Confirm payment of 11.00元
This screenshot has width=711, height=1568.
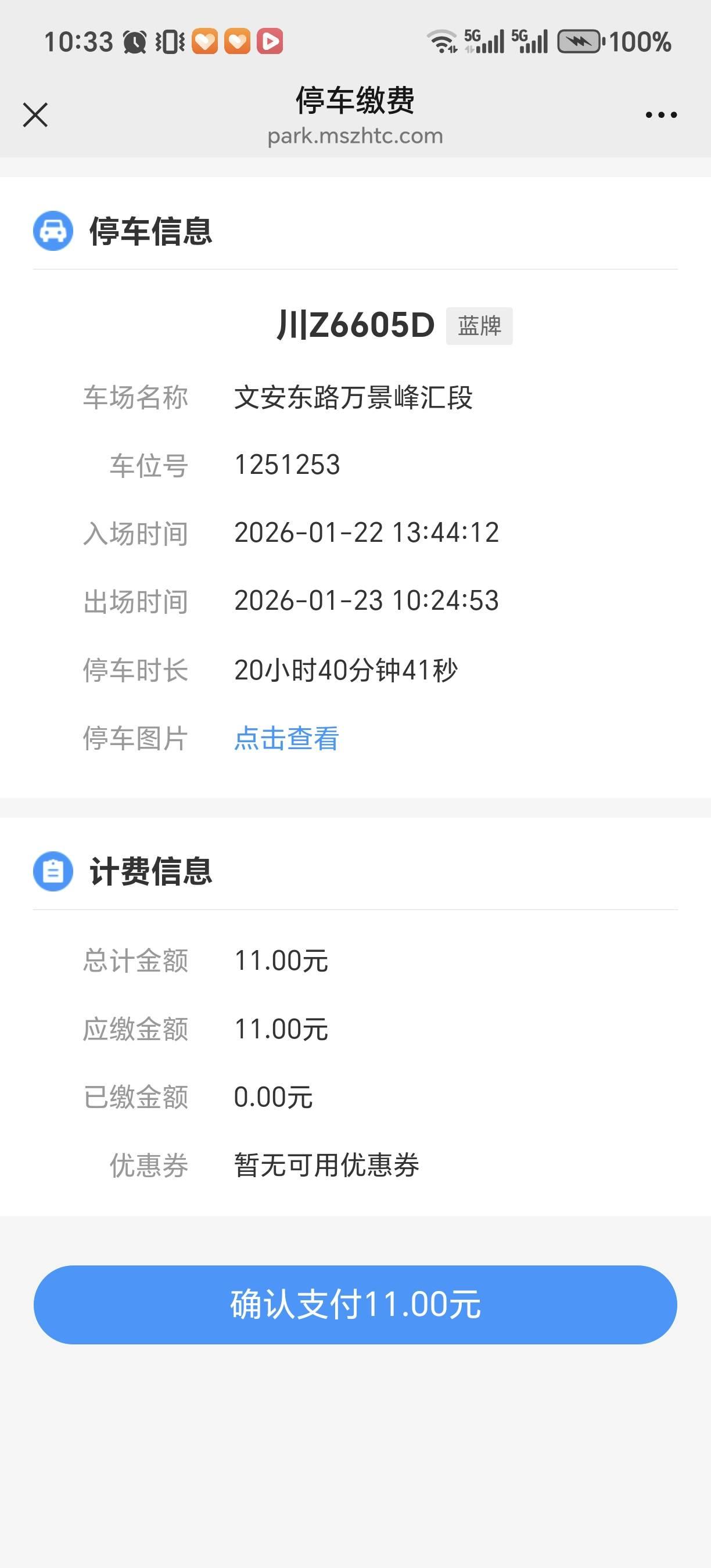(x=355, y=1304)
